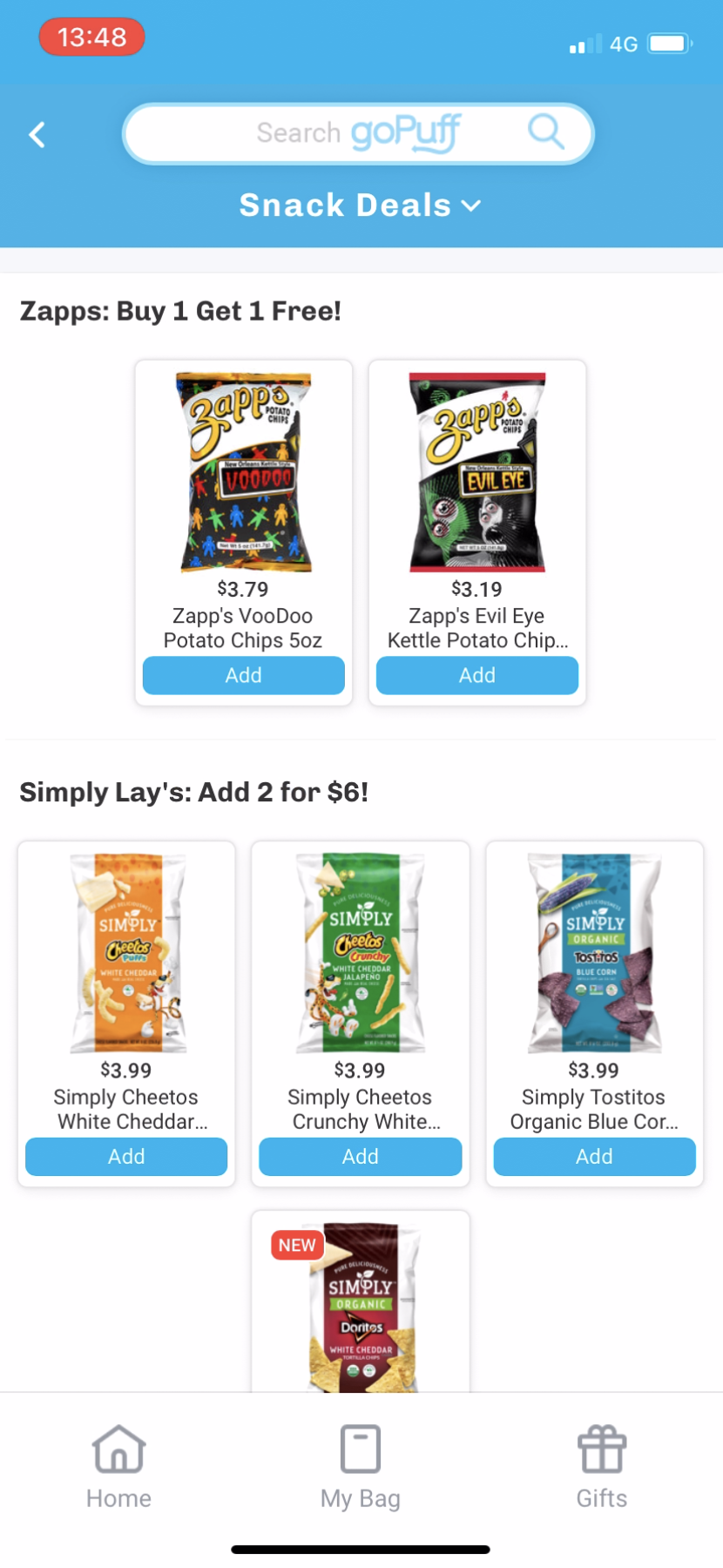Open My Bag from the bottom bar
Image resolution: width=723 pixels, height=1568 pixels.
click(x=360, y=1468)
